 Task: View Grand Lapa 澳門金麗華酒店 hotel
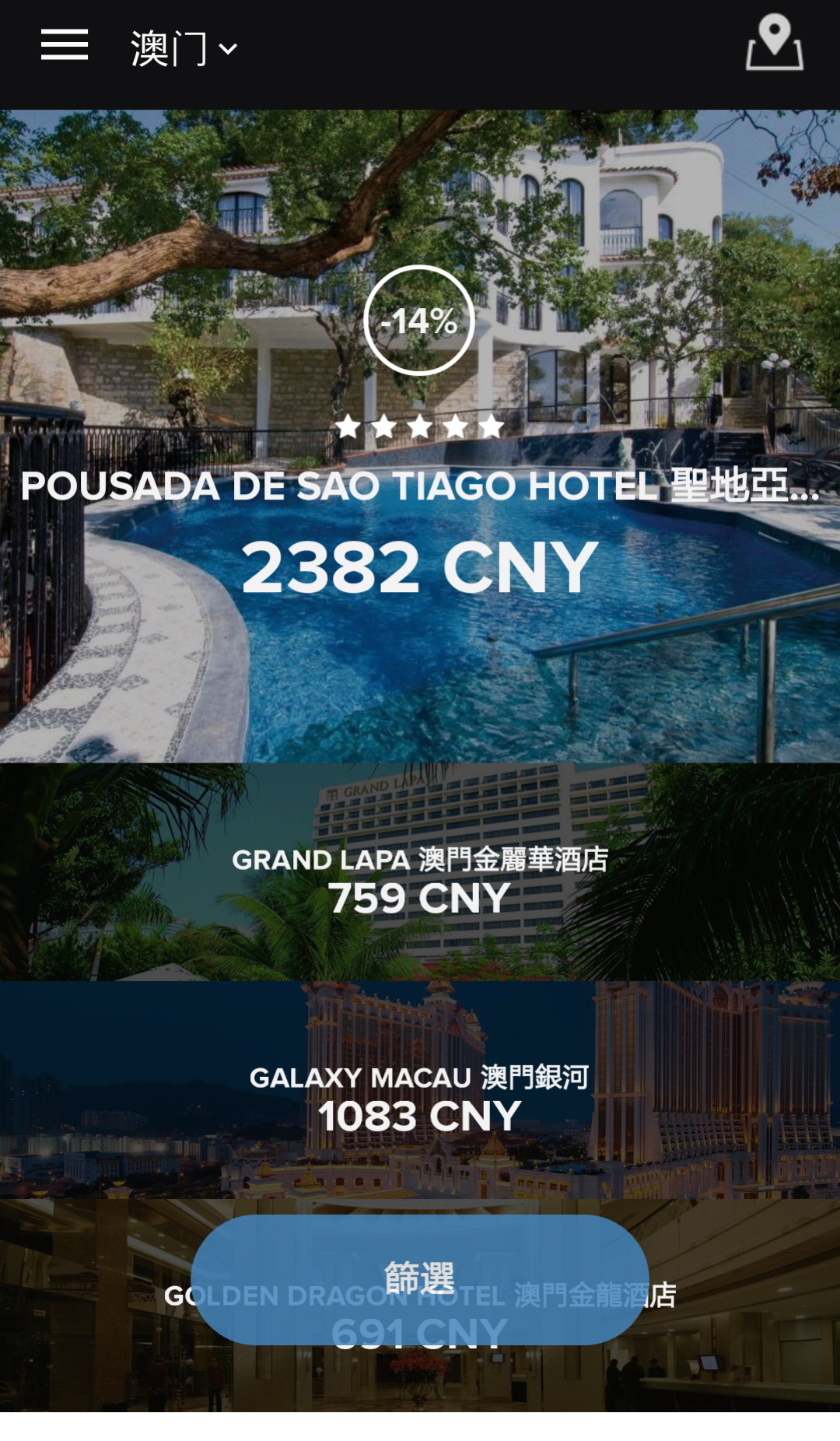420,873
